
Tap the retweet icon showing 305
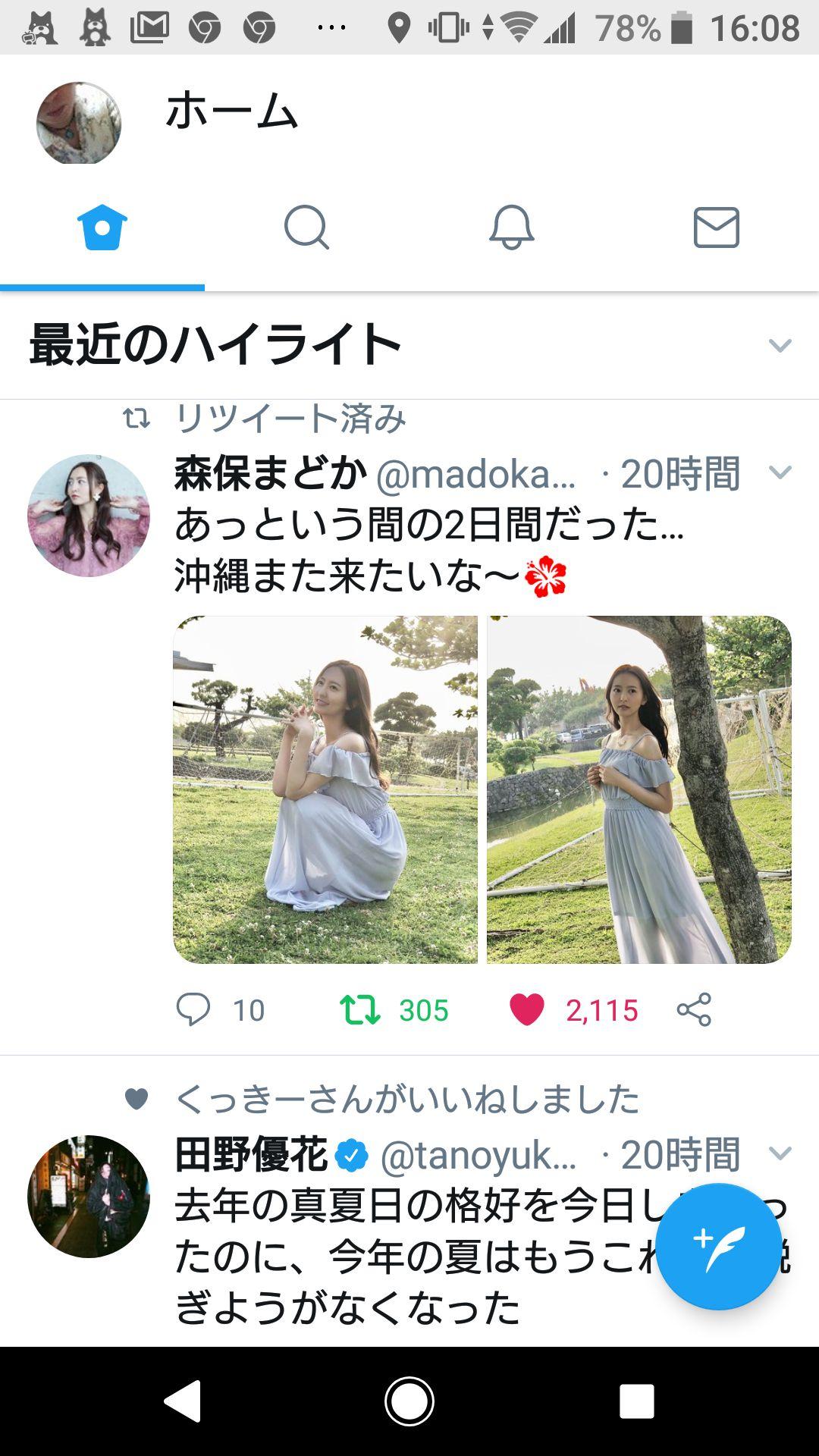tap(369, 1009)
